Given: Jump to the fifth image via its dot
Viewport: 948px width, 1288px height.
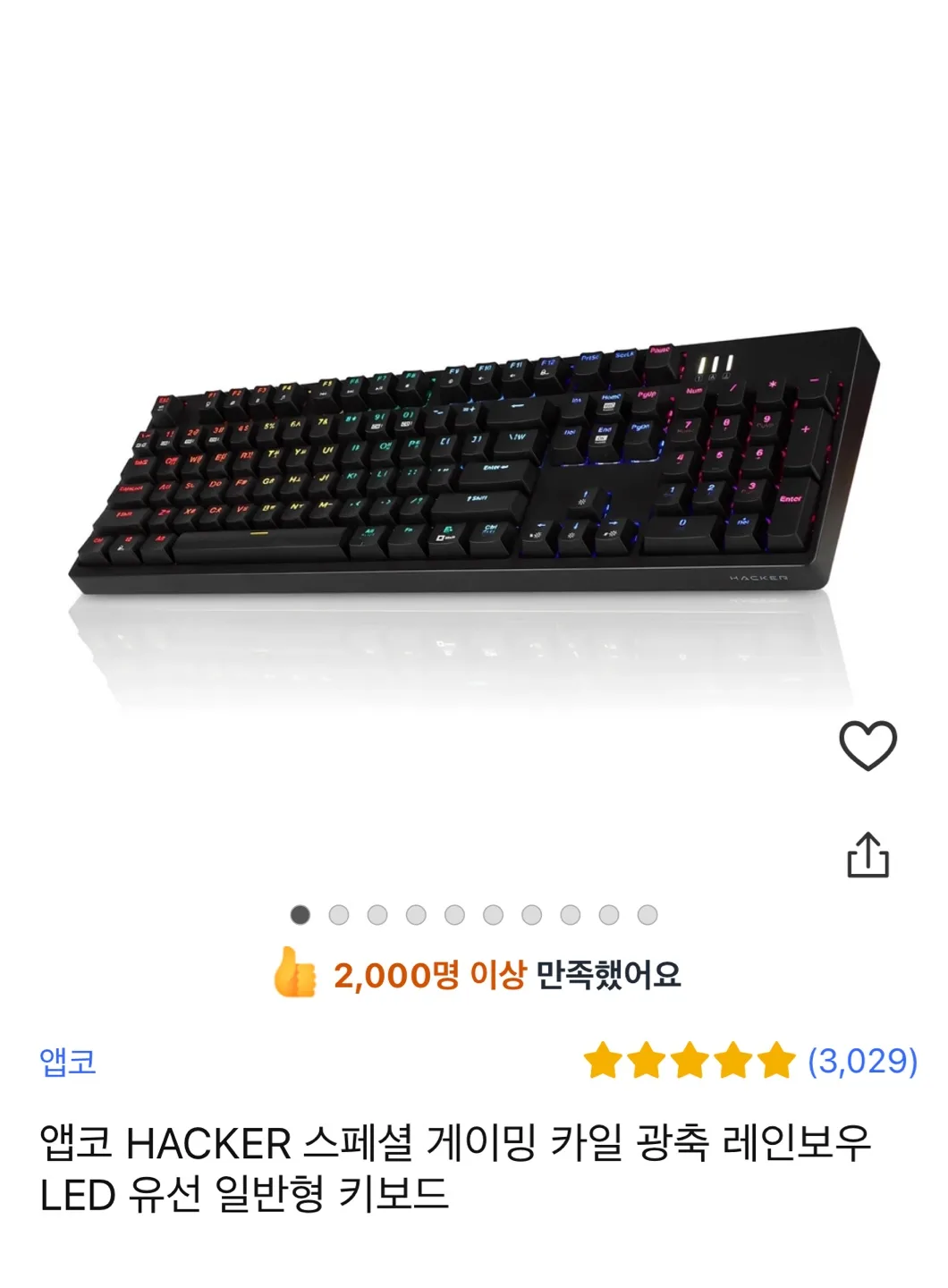Looking at the screenshot, I should pyautogui.click(x=454, y=913).
